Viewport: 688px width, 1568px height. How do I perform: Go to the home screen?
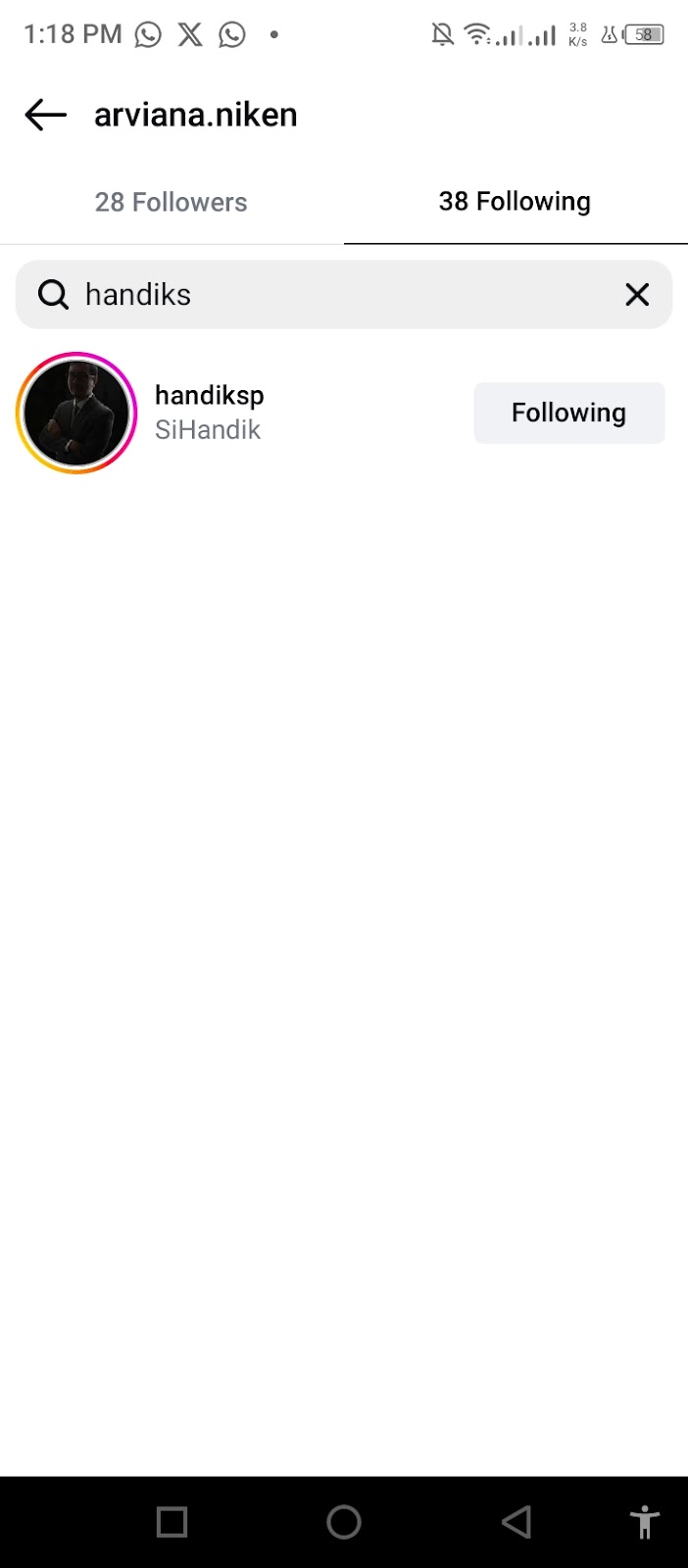(x=344, y=1522)
